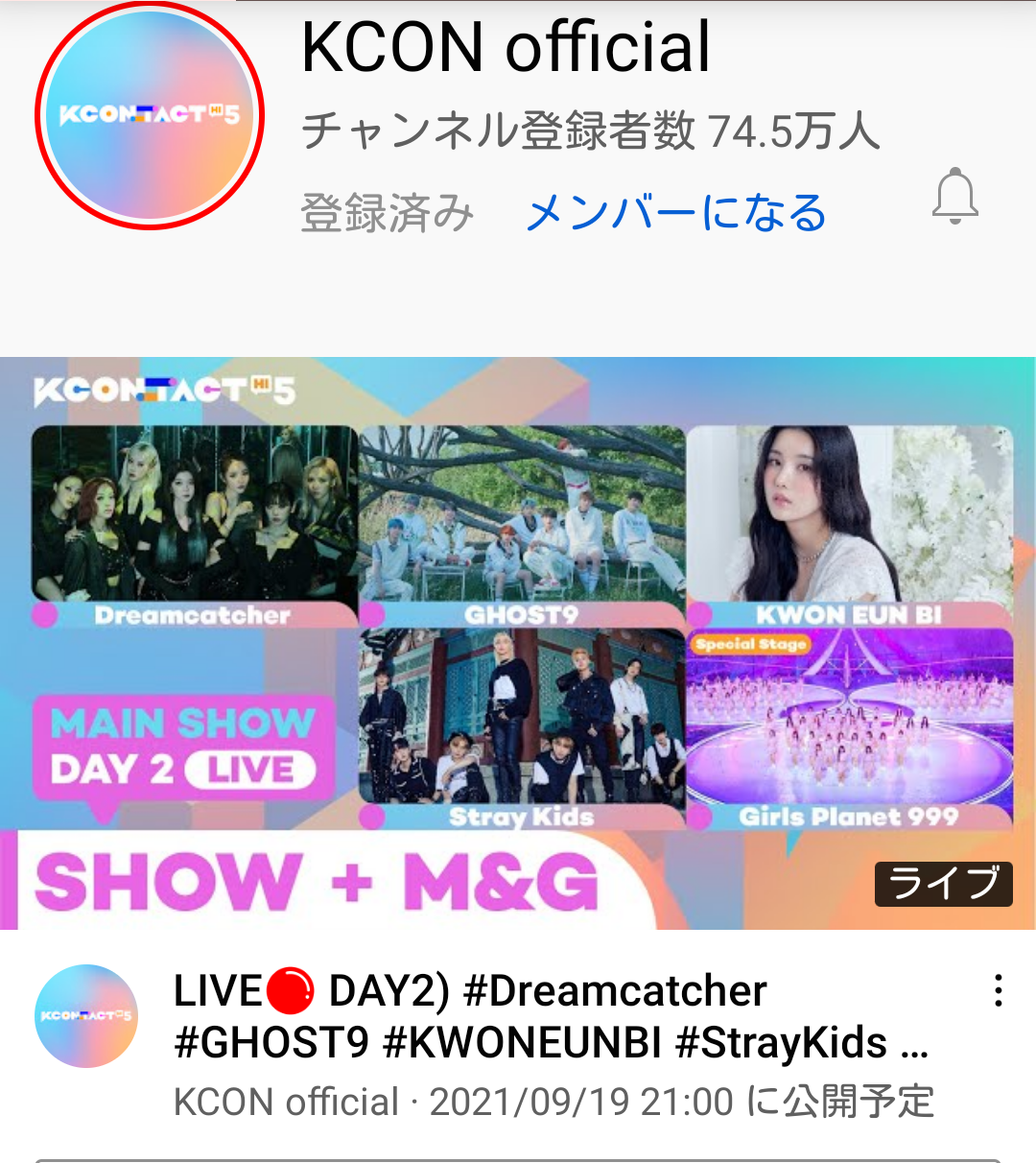Open the KCONTACT HI 5 live video thumbnail
Viewport: 1036px width, 1163px height.
[x=518, y=643]
